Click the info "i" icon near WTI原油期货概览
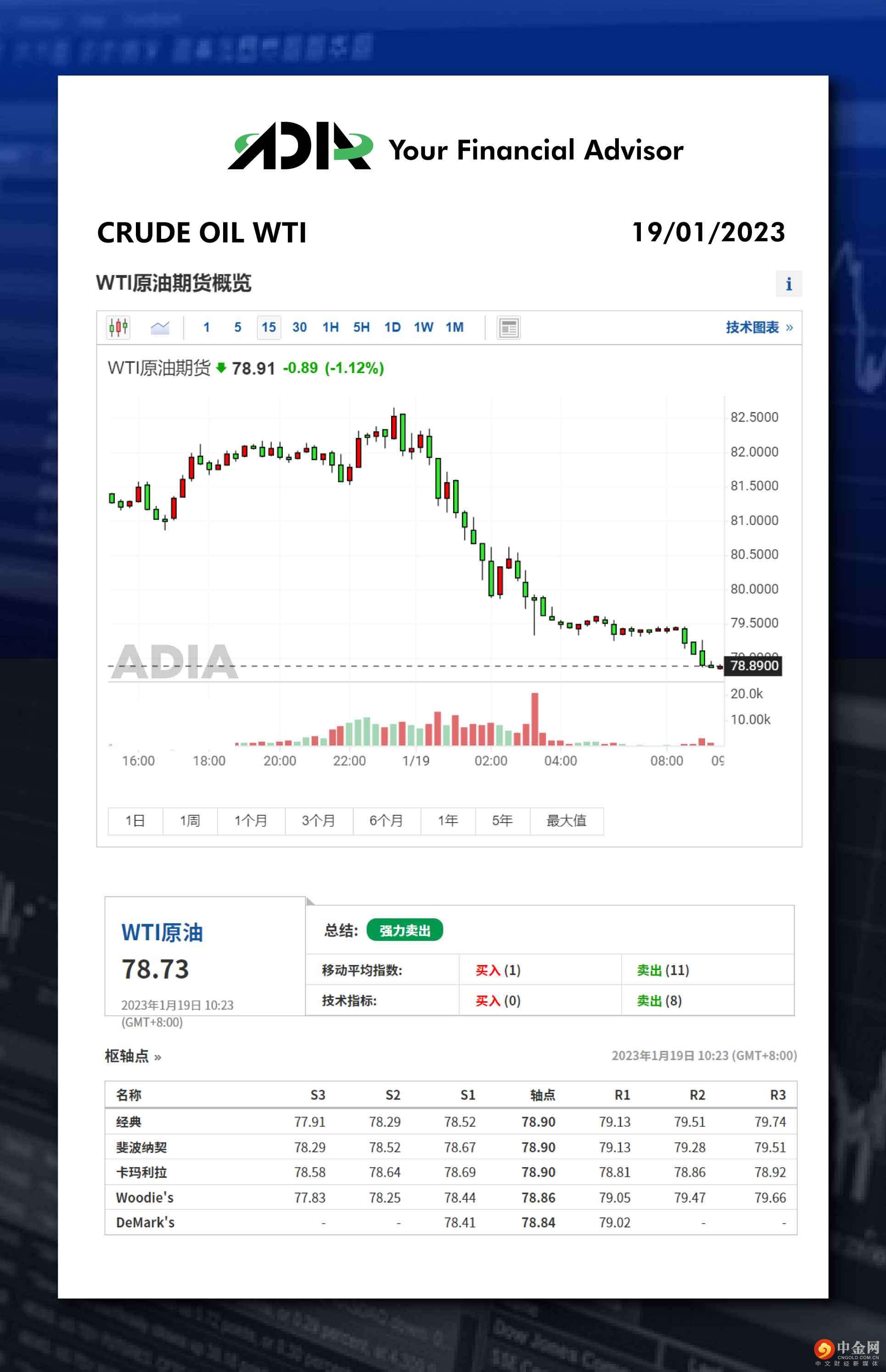The width and height of the screenshot is (886, 1372). 789,284
